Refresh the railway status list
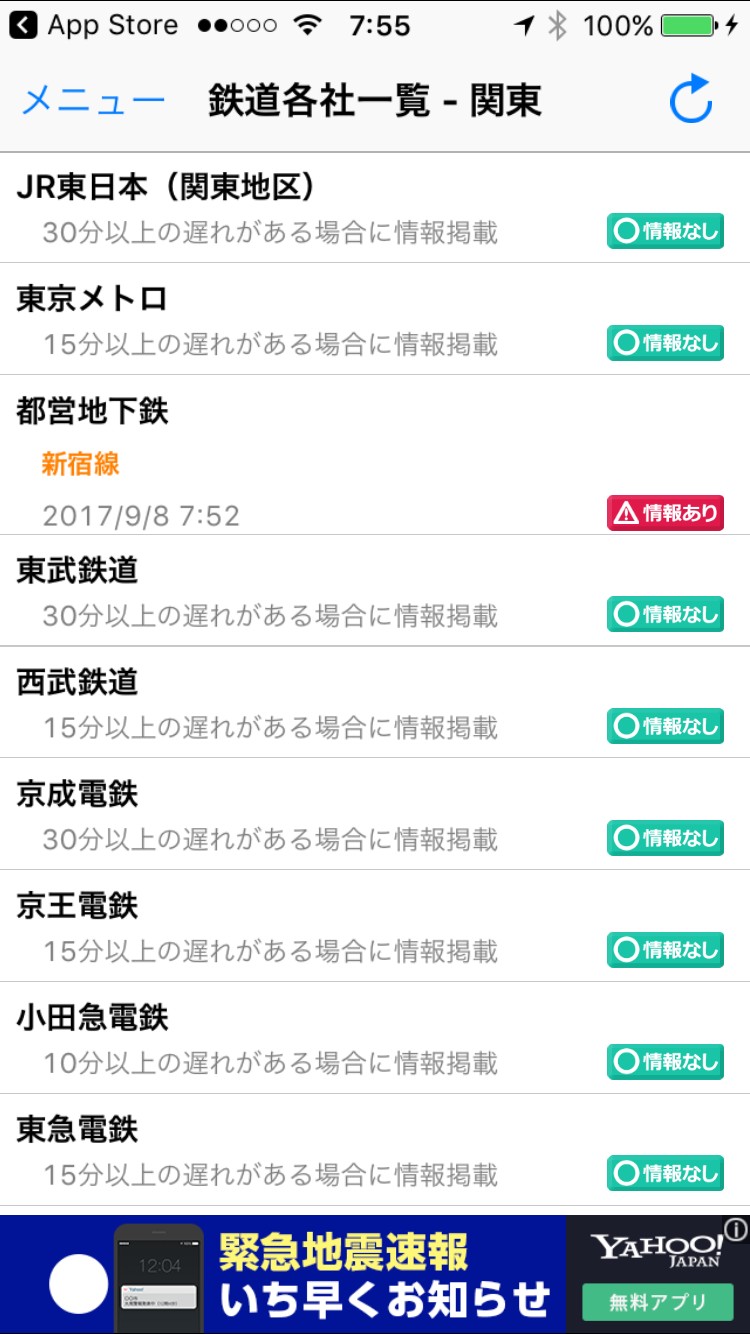Screen dimensions: 750x1334 tap(690, 101)
